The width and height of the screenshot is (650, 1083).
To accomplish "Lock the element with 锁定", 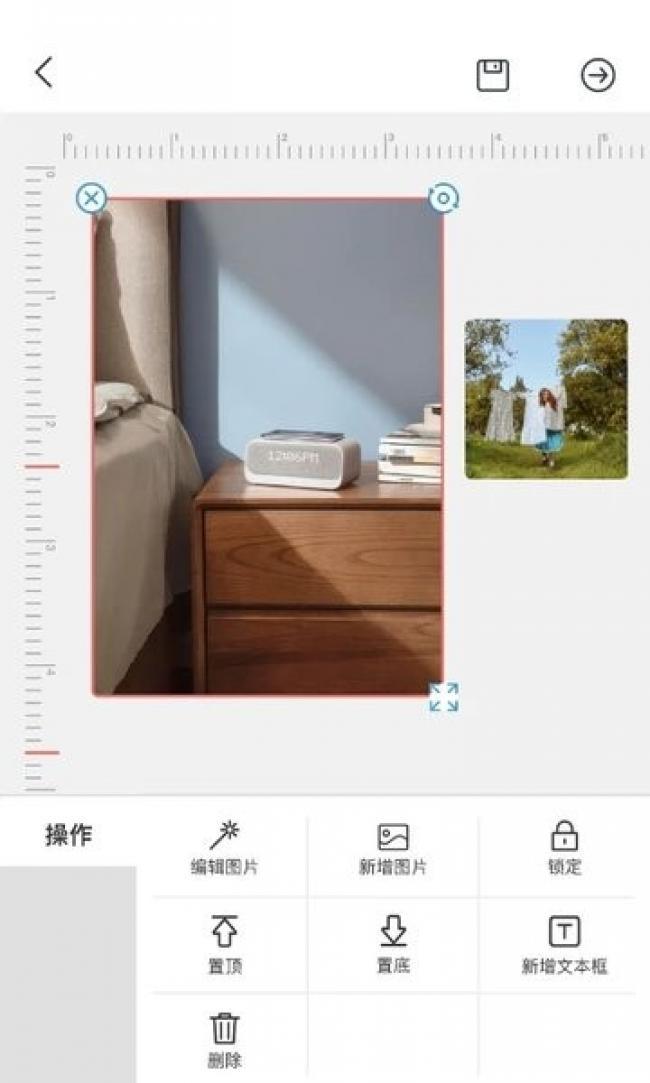I will click(564, 849).
